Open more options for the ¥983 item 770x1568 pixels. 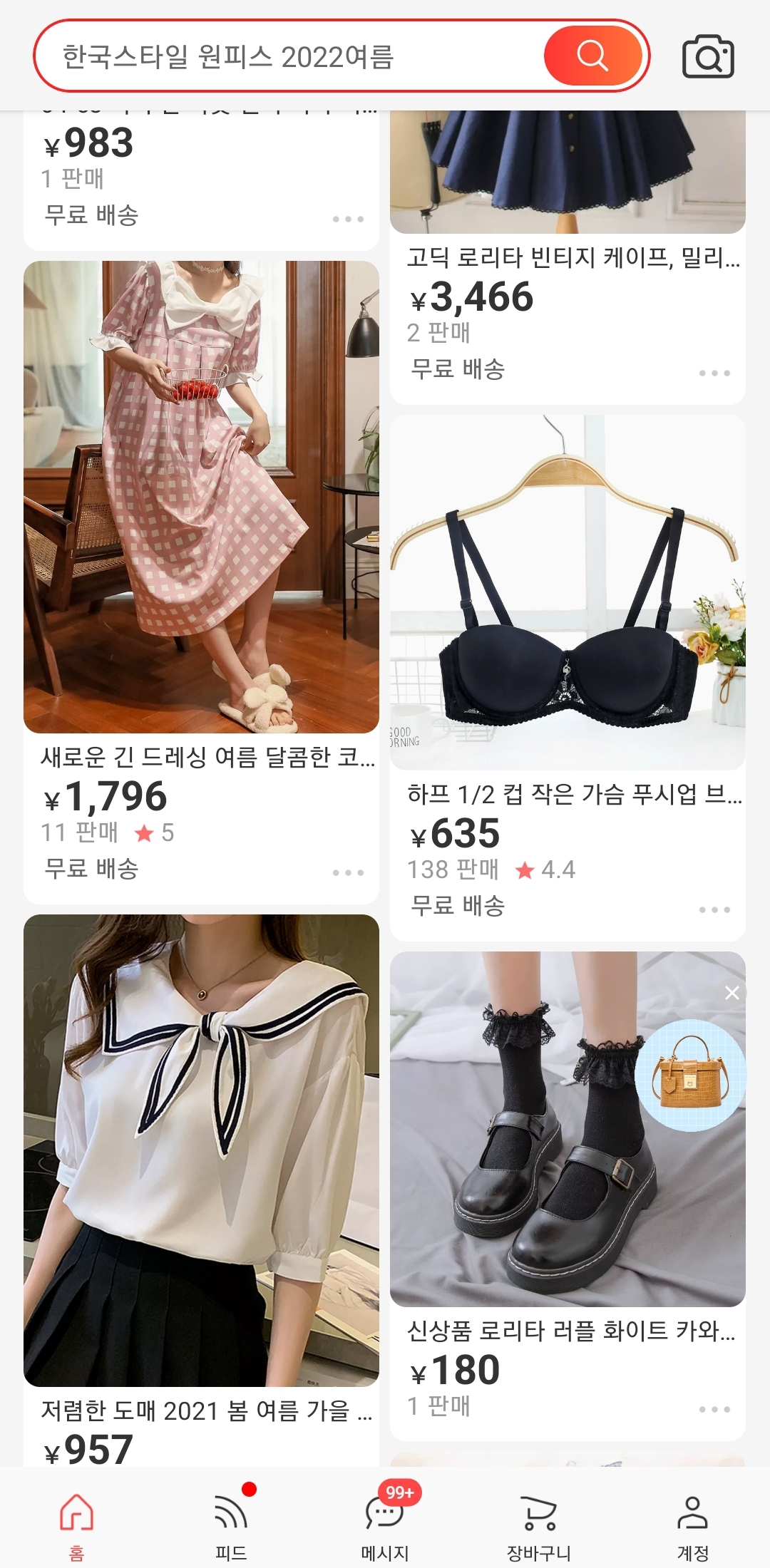coord(348,220)
